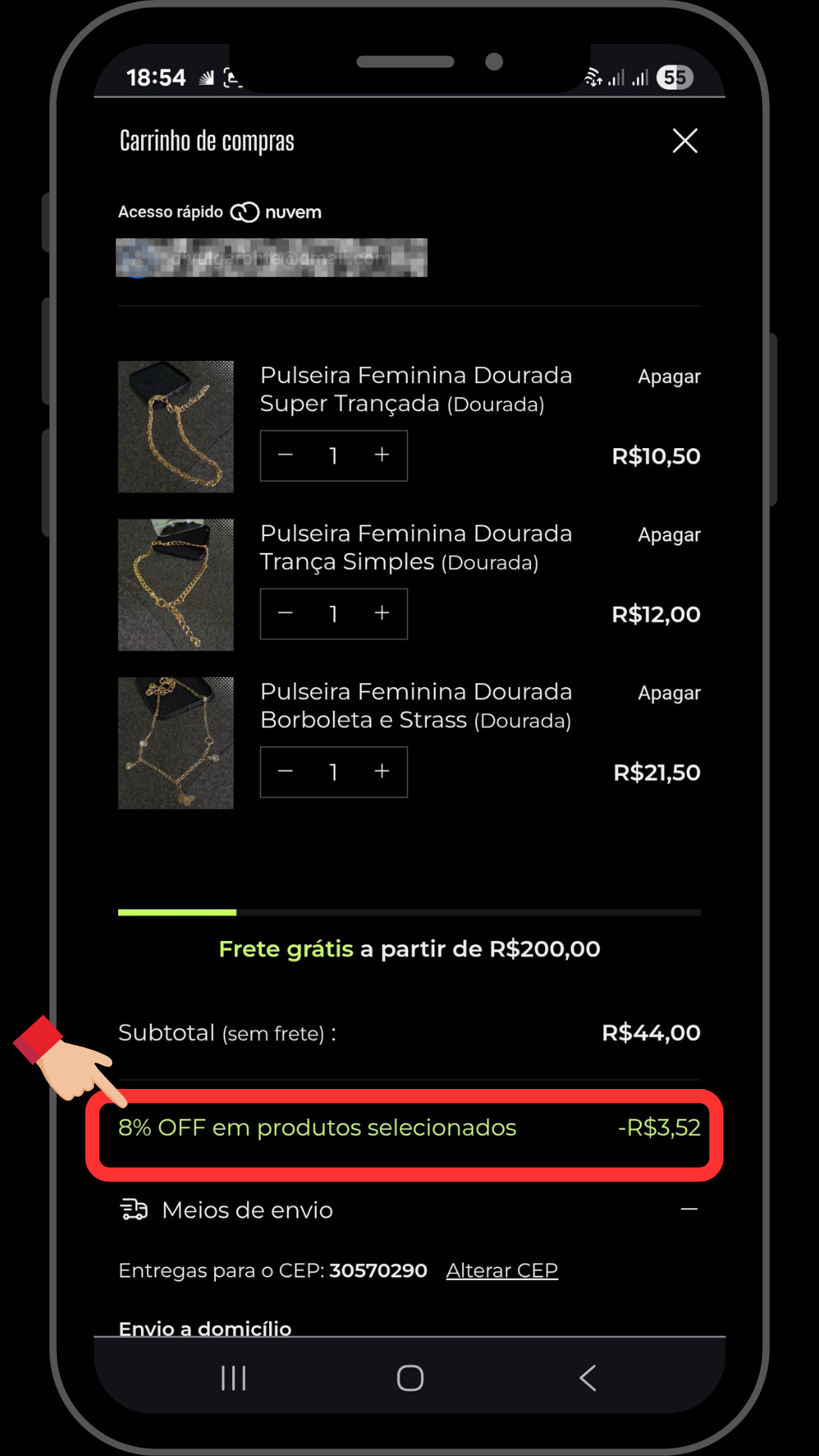Tap the nuvem quick access account
Screen dimensions: 819x1456
pos(271,258)
